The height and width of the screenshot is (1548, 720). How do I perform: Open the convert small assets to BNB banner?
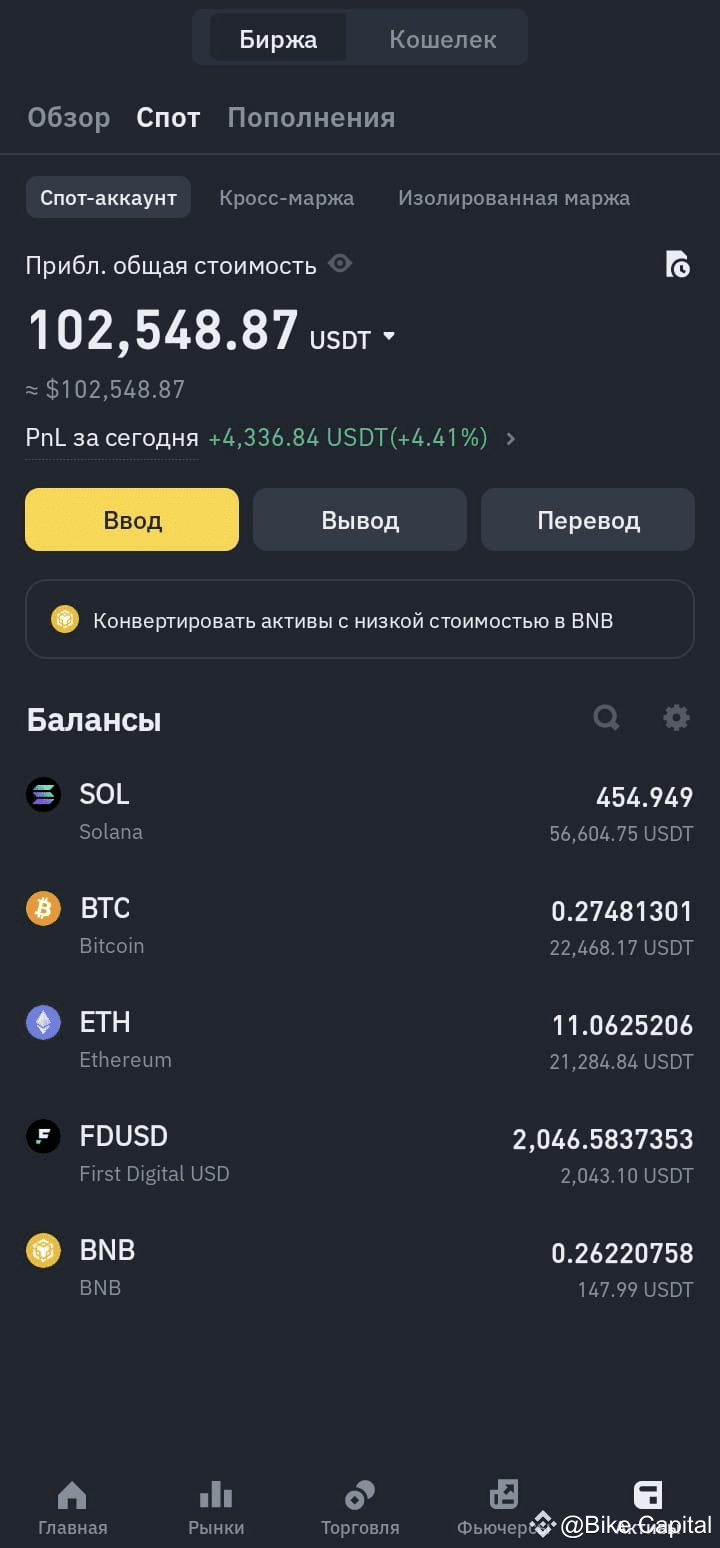tap(360, 619)
